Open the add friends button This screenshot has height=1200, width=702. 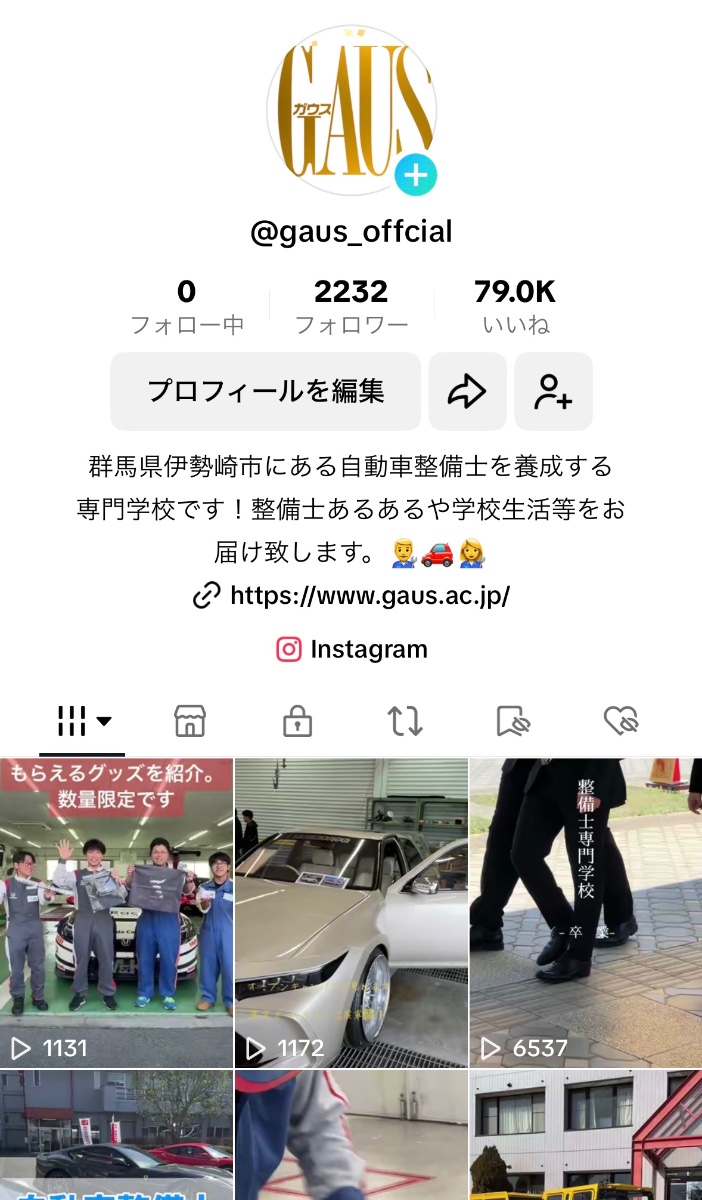553,391
